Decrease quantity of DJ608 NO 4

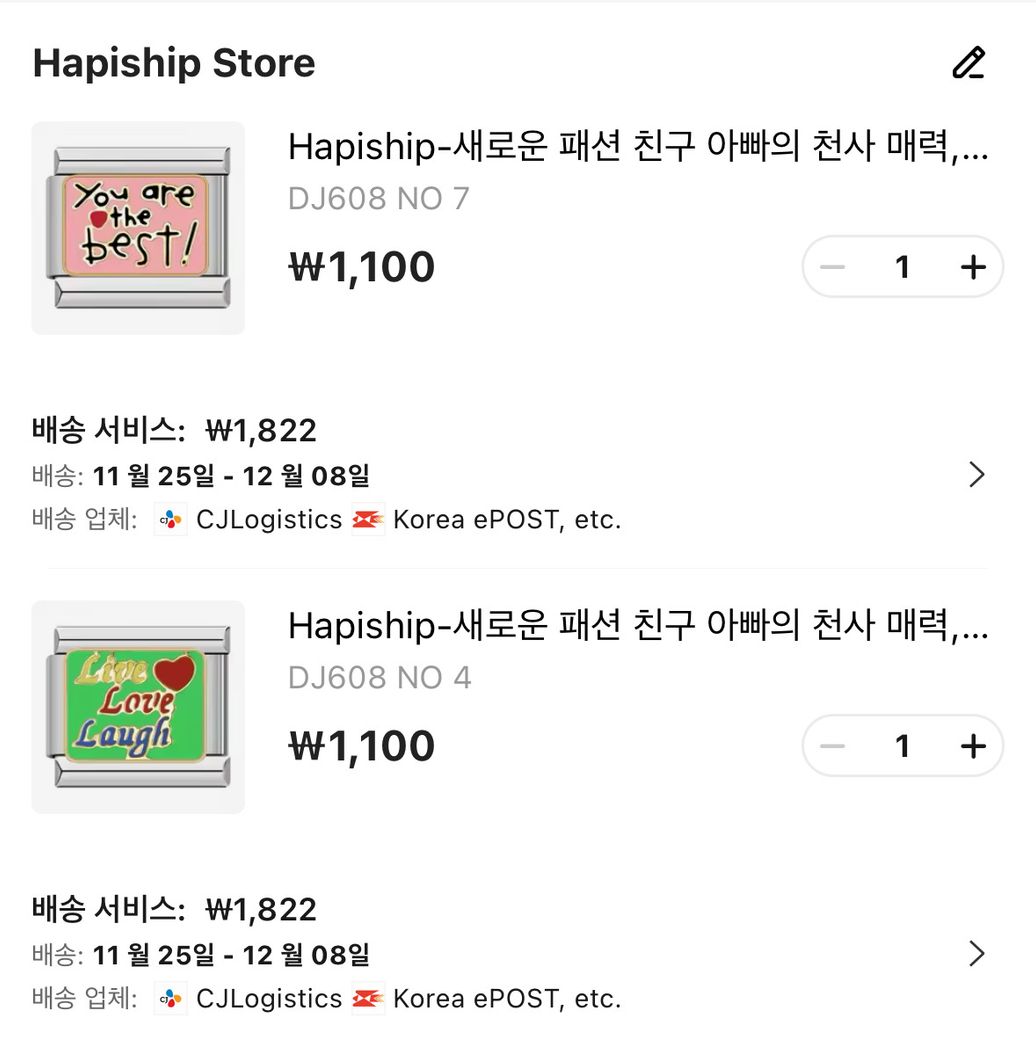pyautogui.click(x=832, y=746)
